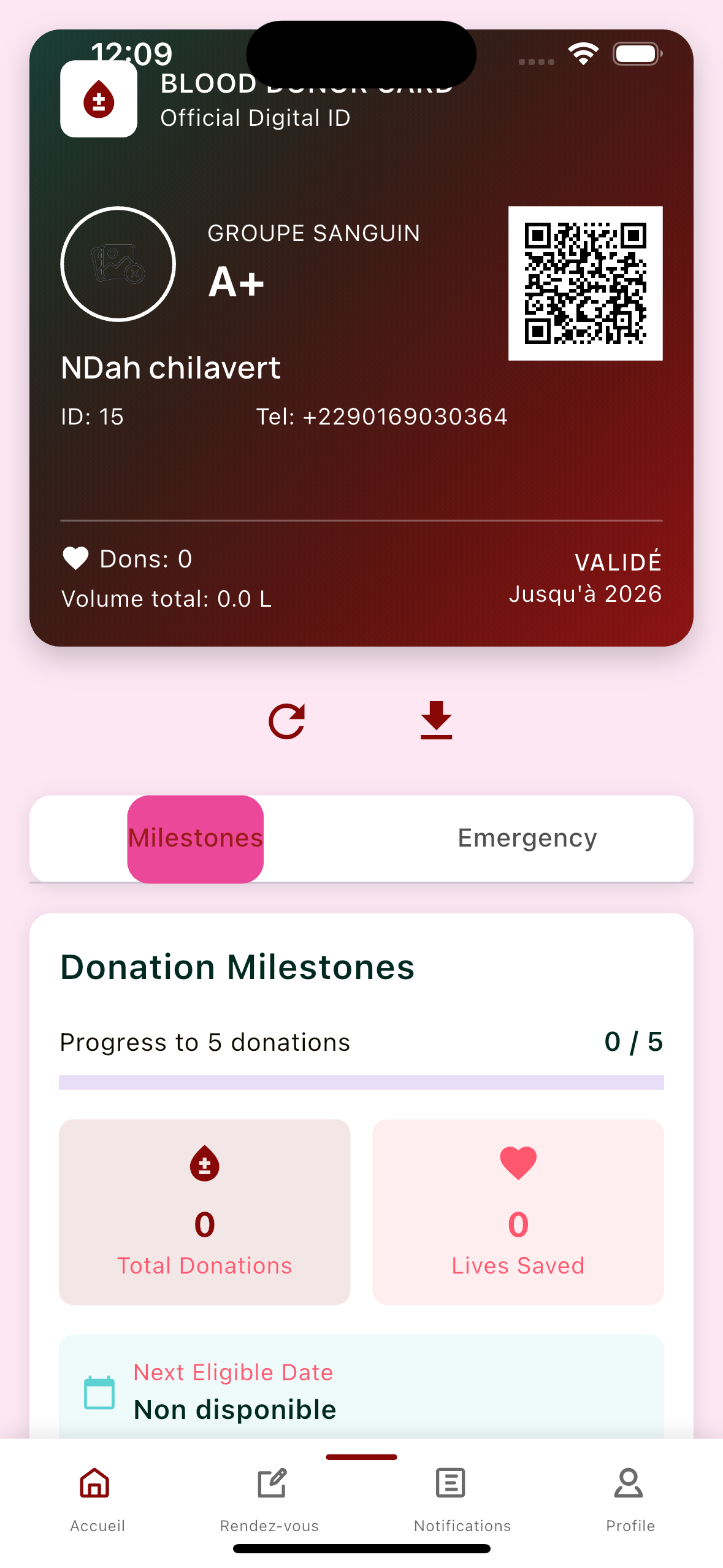Screen dimensions: 723x1568
Task: Click the refresh card icon
Action: pyautogui.click(x=287, y=721)
